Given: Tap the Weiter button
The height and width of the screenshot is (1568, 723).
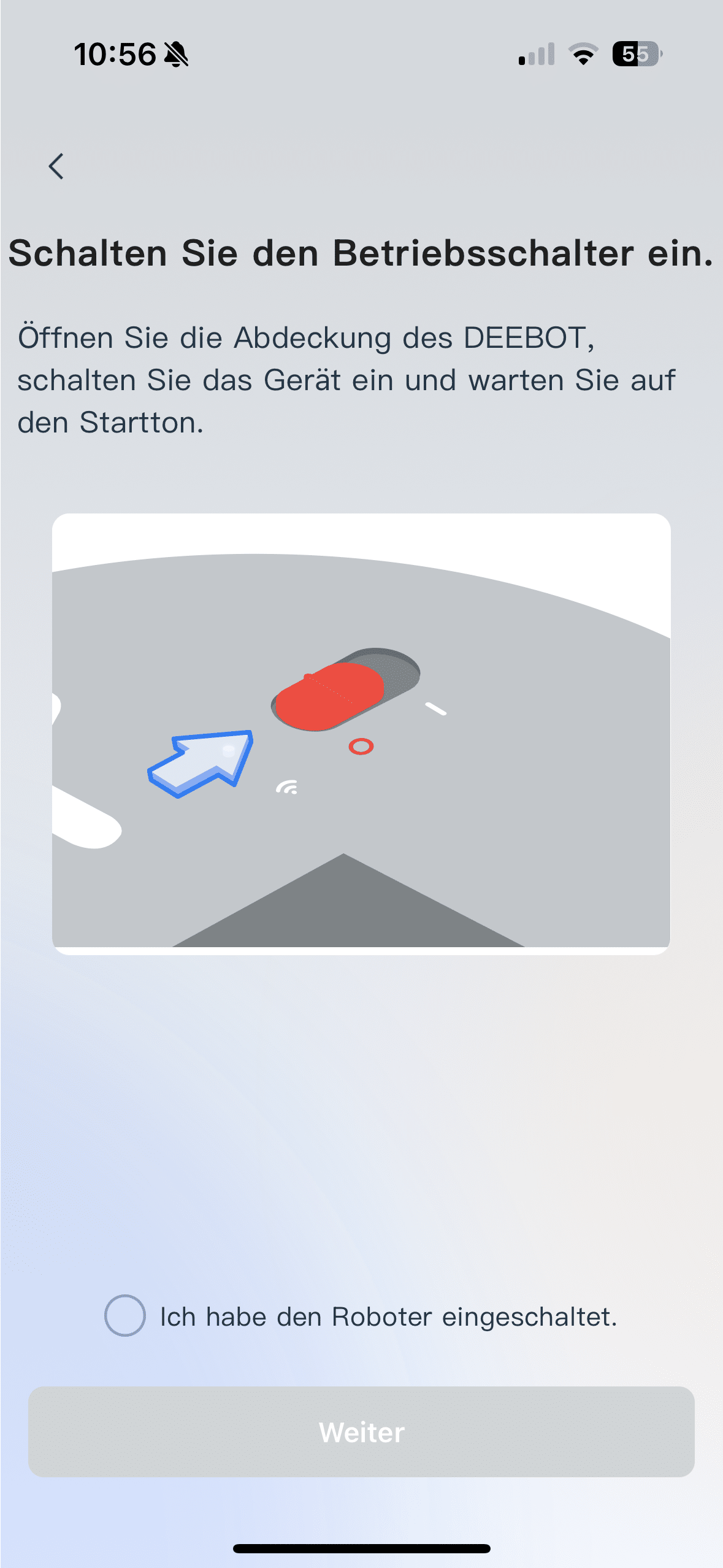Looking at the screenshot, I should (x=361, y=1432).
